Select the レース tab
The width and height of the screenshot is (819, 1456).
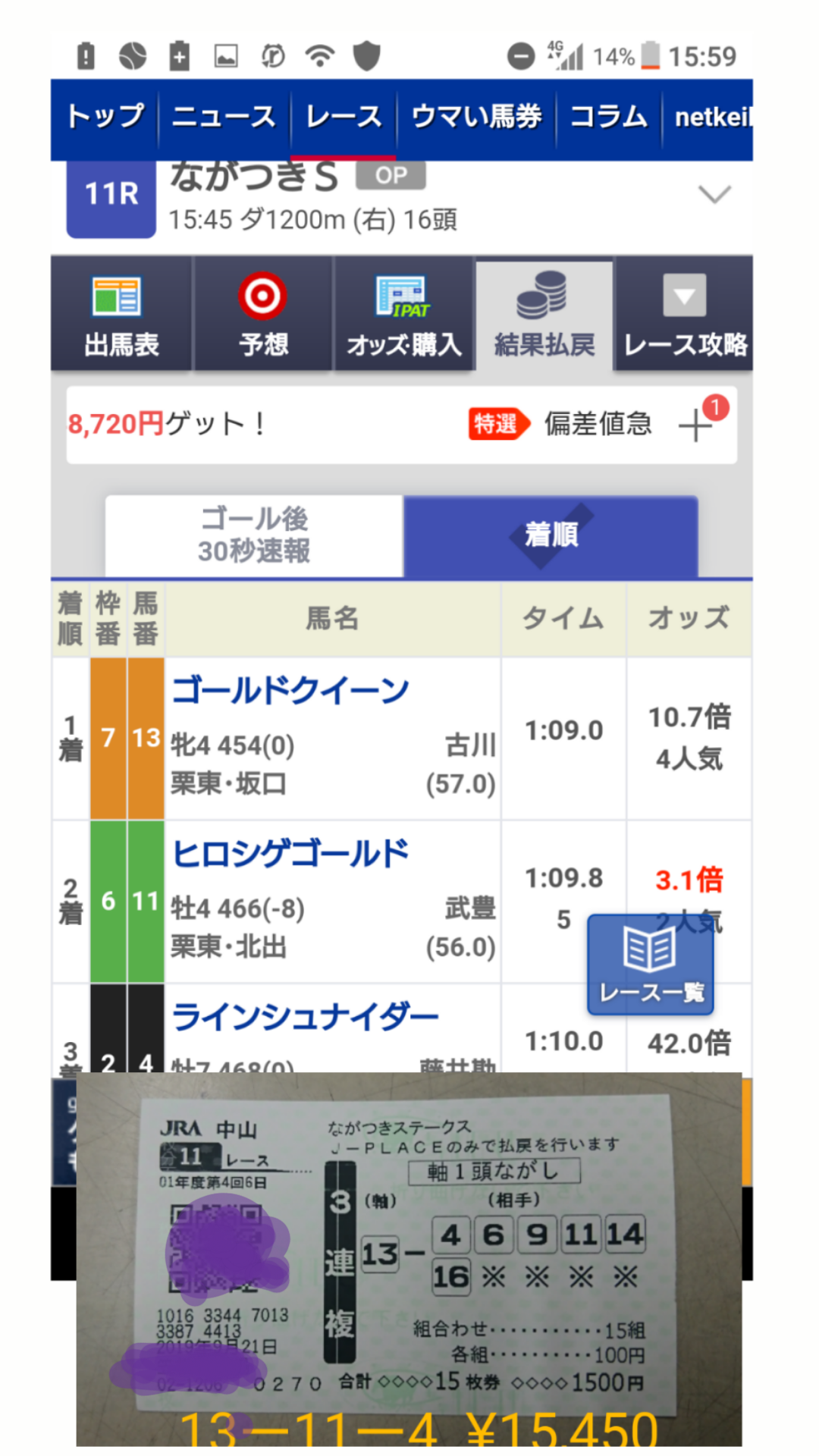coord(344,118)
